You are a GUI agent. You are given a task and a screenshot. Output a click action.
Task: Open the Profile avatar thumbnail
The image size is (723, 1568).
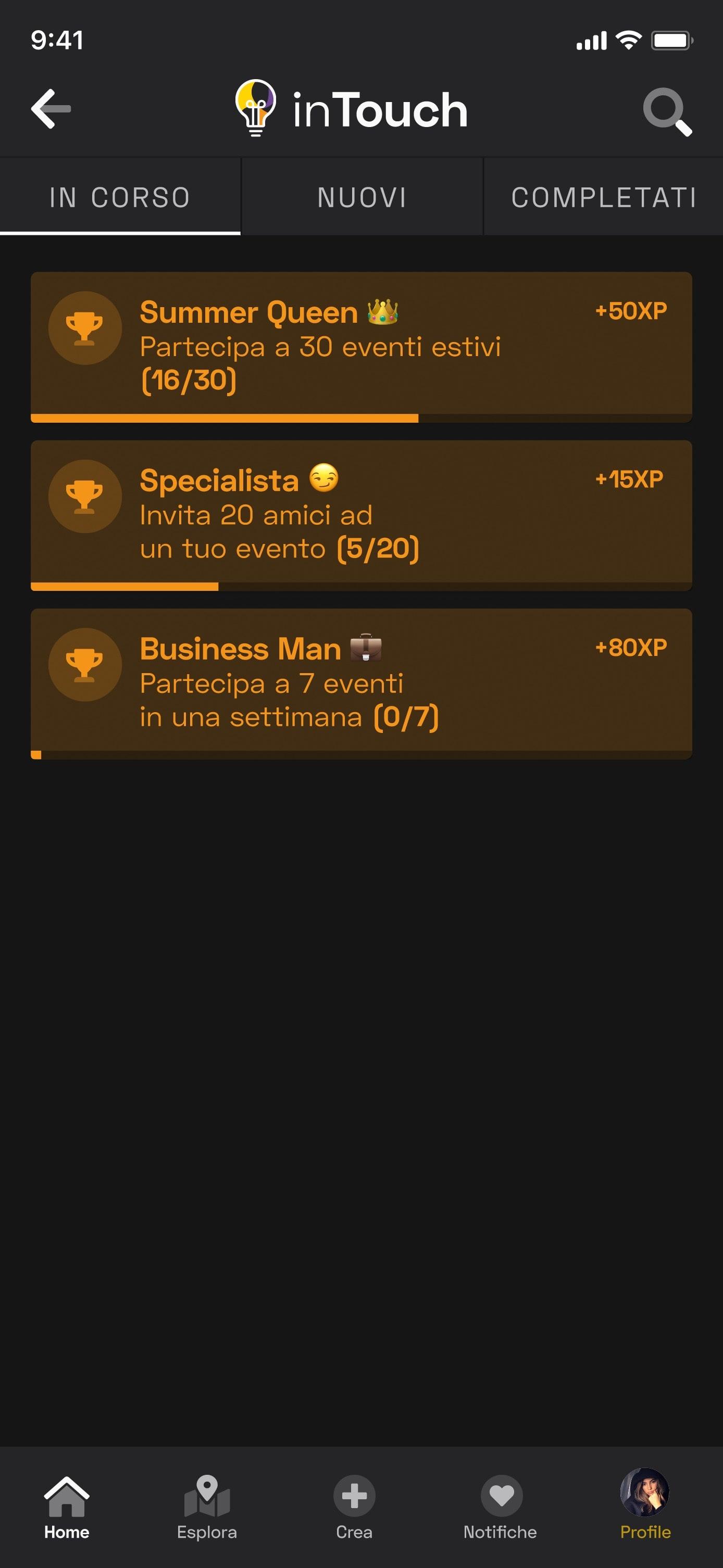pyautogui.click(x=645, y=1491)
